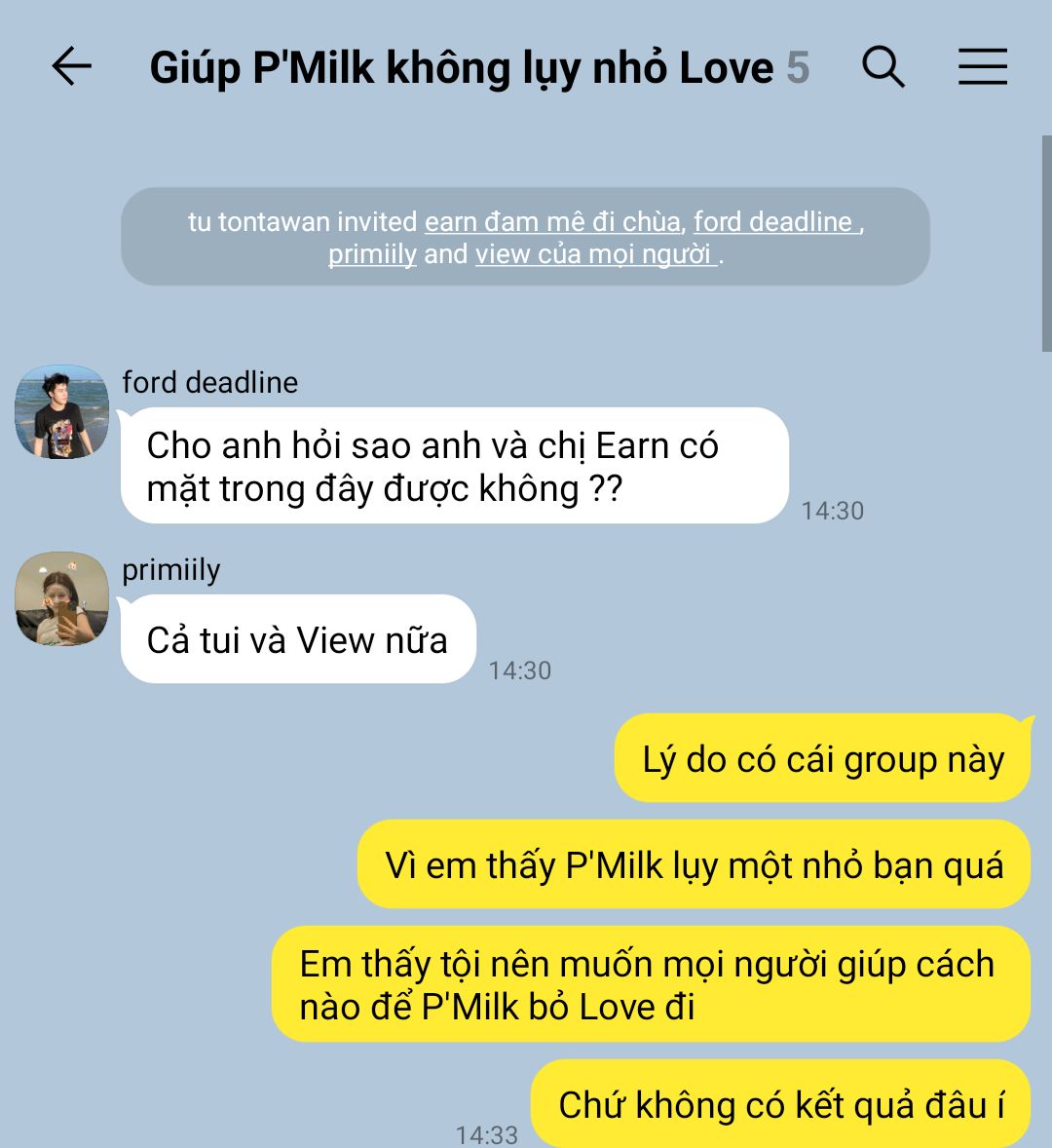View primiily's profile picture
The height and width of the screenshot is (1148, 1052).
(61, 599)
